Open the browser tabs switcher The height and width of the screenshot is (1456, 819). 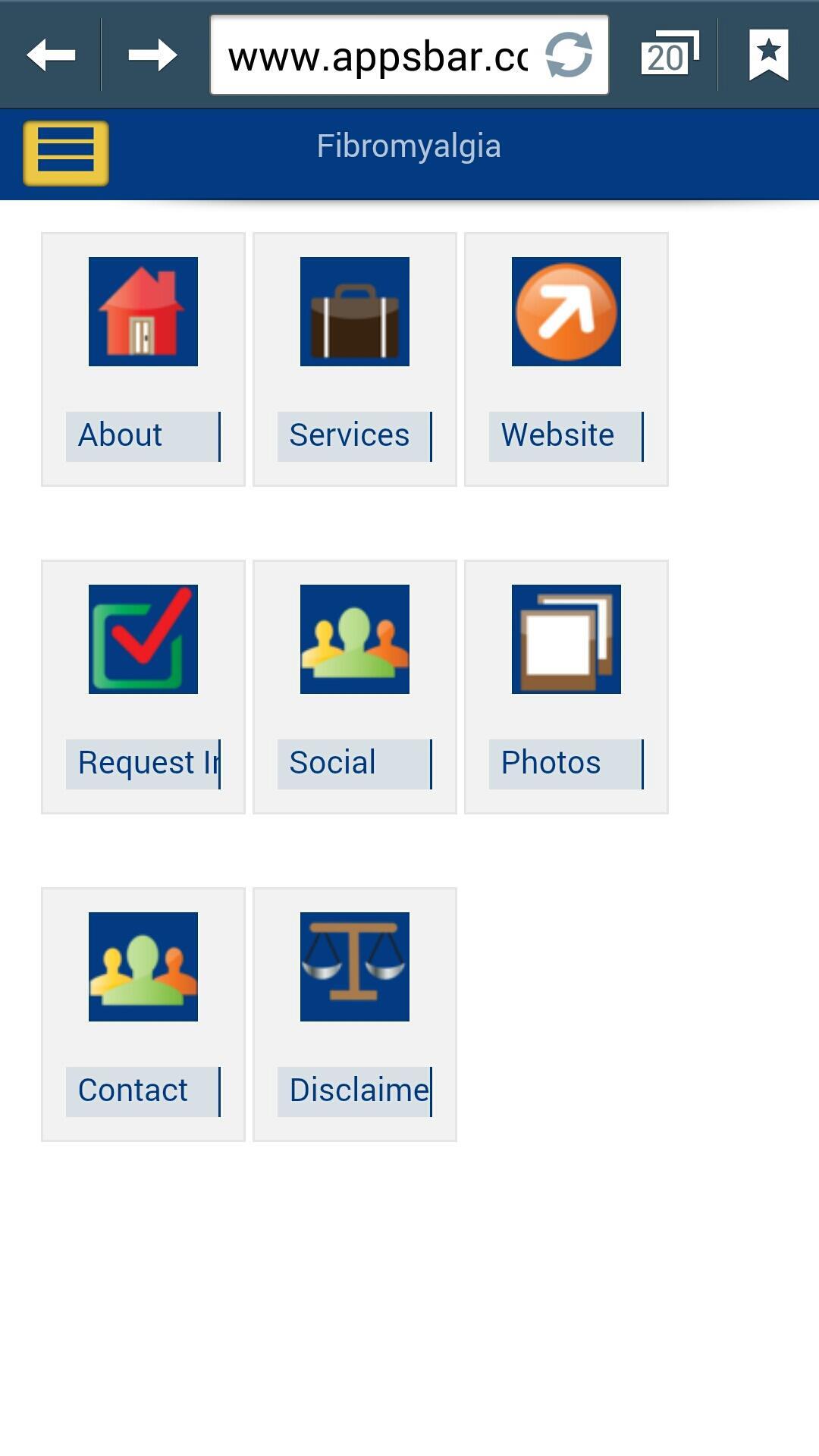[669, 55]
